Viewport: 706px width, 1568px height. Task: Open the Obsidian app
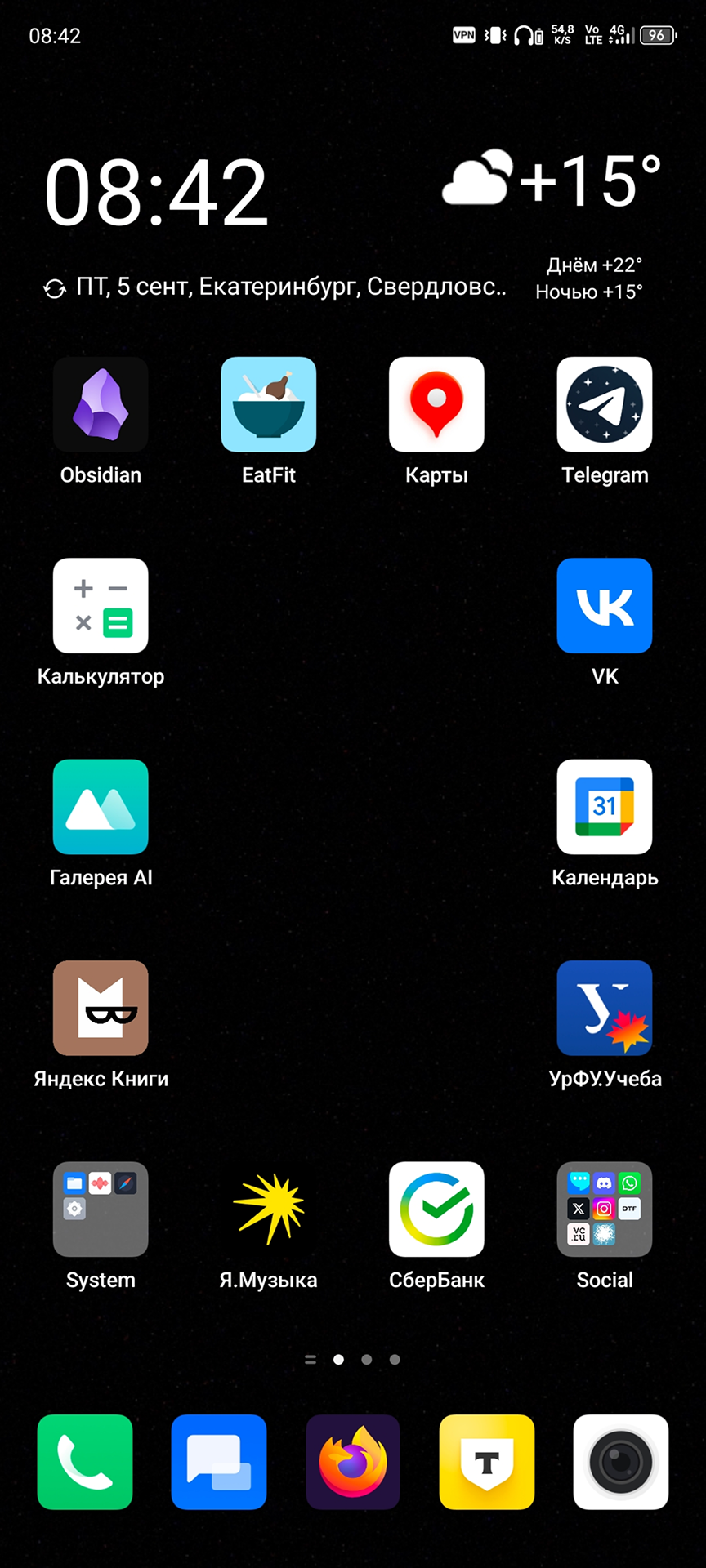(101, 404)
